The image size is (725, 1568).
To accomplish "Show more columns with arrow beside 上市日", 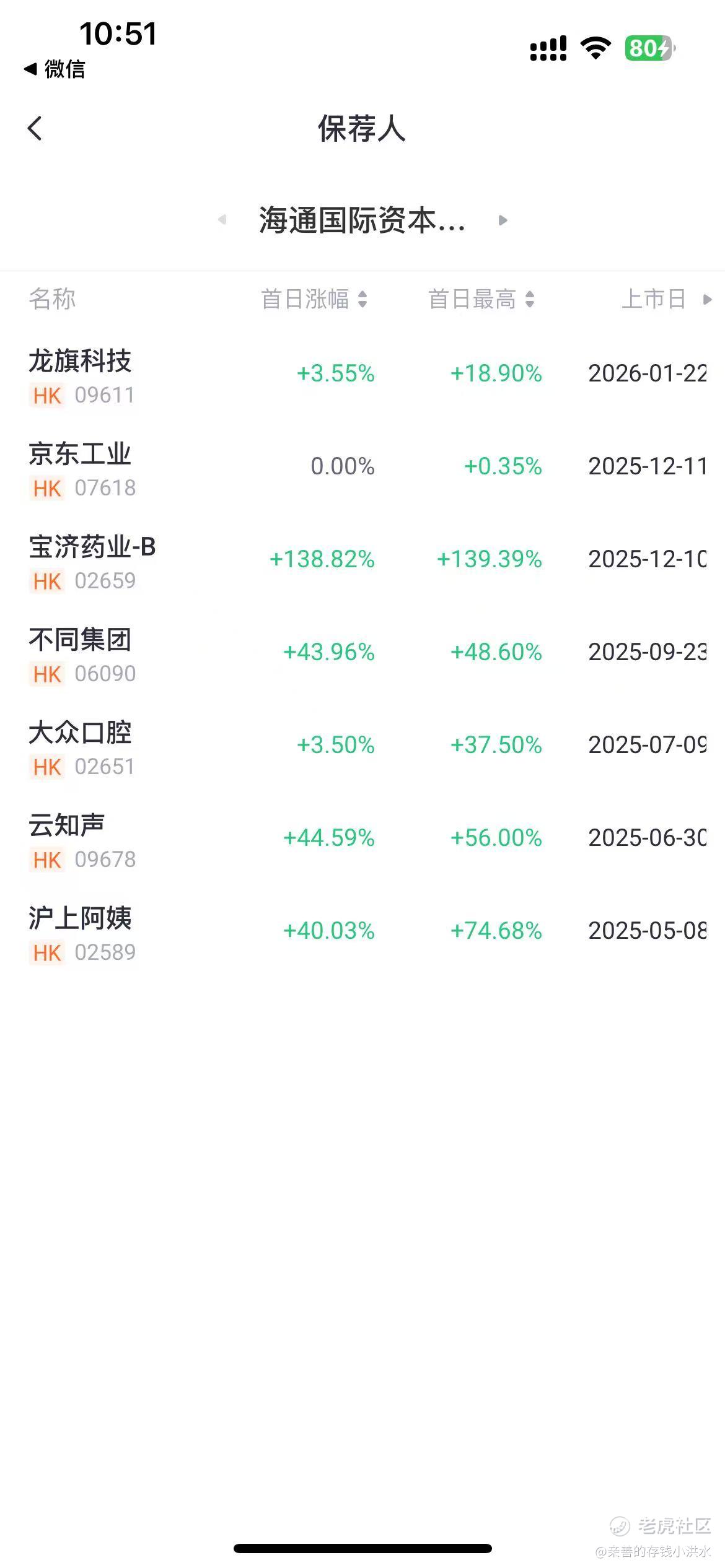I will [x=707, y=300].
